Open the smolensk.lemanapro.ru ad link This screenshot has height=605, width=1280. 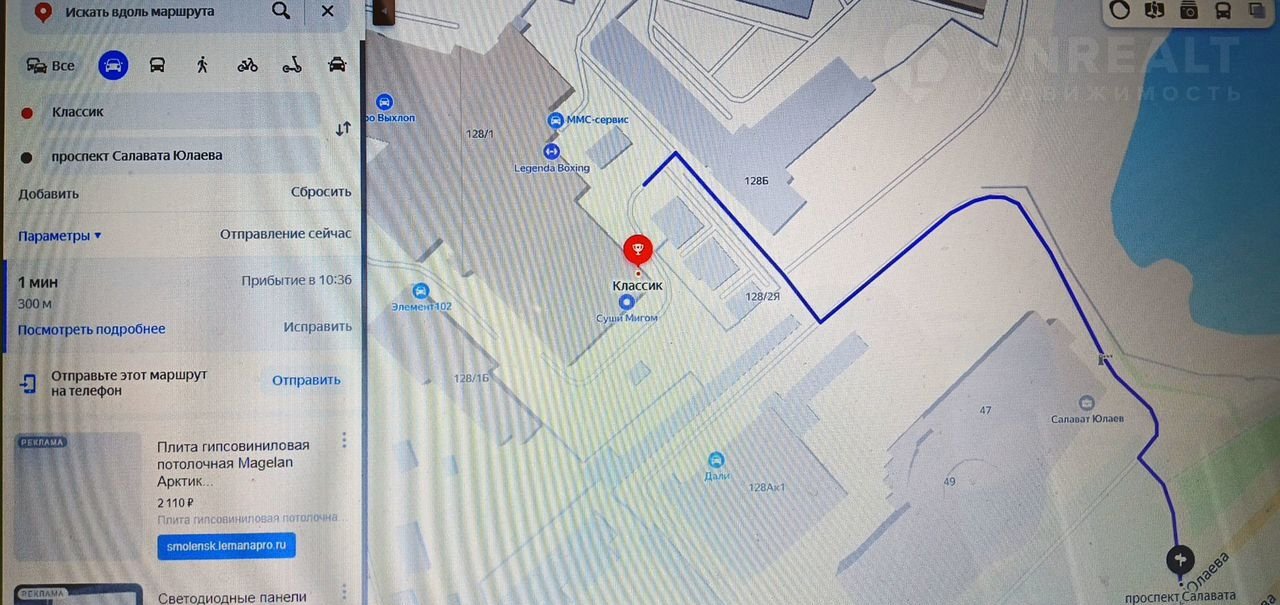(x=226, y=546)
